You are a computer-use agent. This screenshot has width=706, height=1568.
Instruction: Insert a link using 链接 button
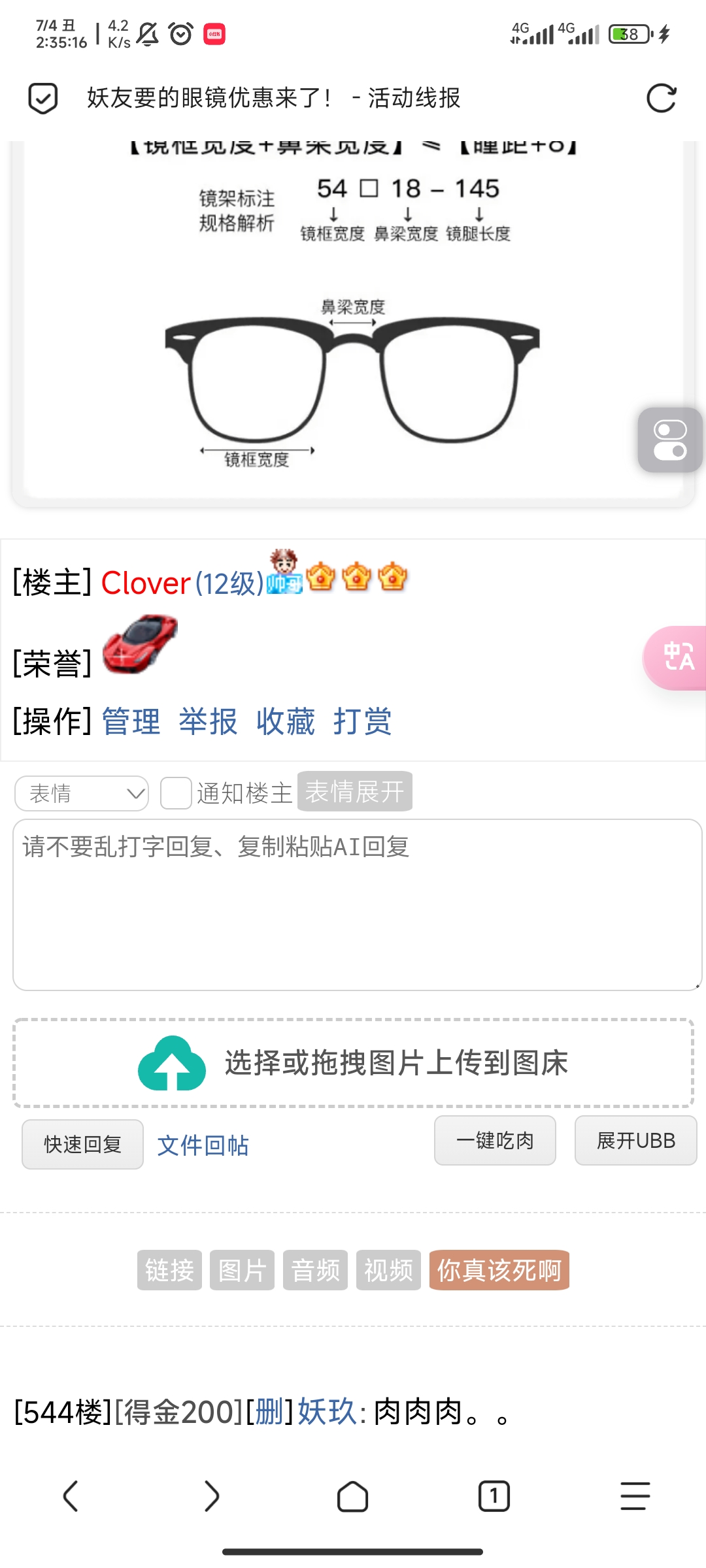[x=169, y=1271]
